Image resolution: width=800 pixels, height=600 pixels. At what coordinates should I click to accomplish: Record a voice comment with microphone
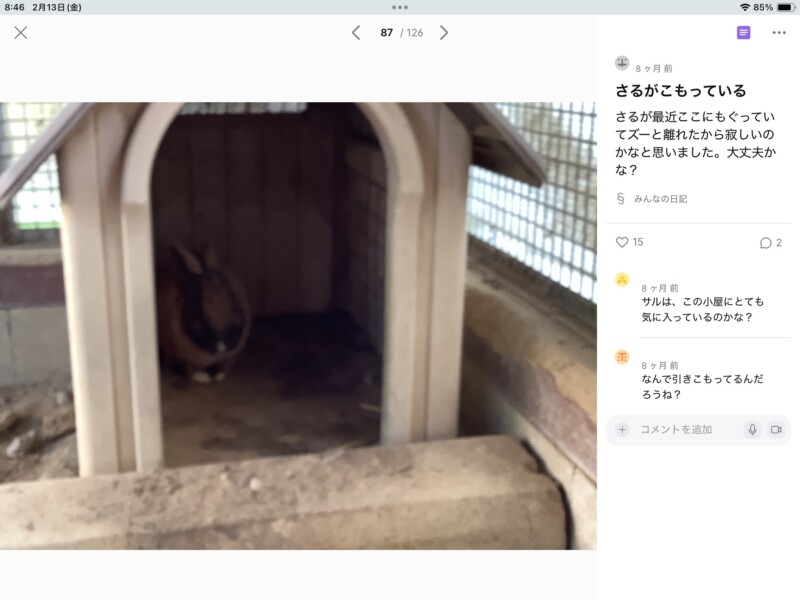point(752,429)
